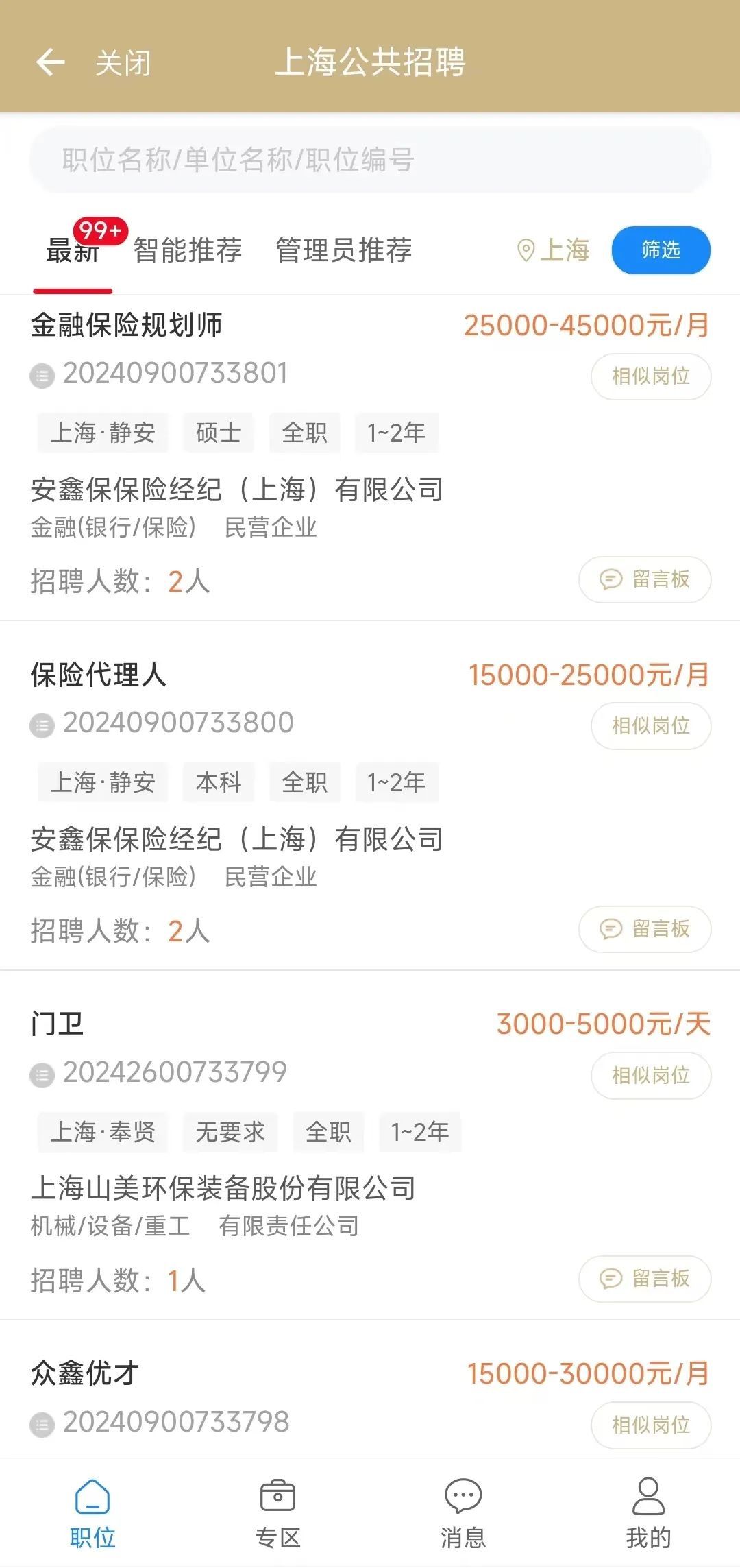
Task: Switch to the 管理员推荐 tab
Action: pos(344,250)
